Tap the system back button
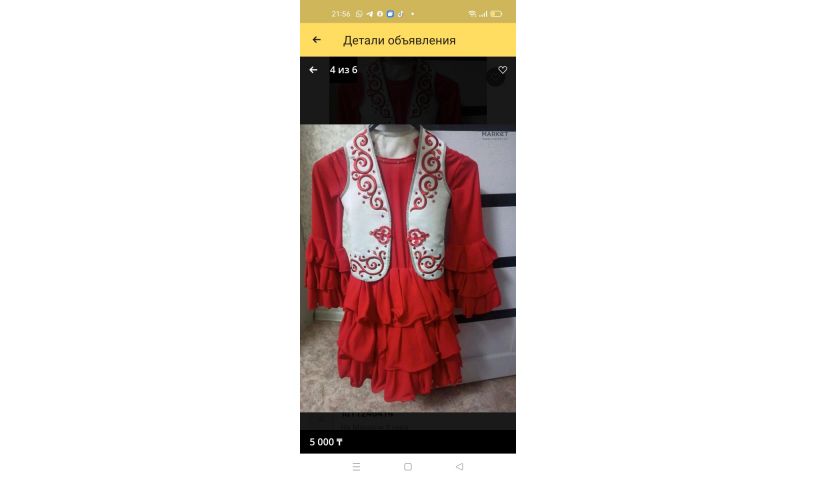This screenshot has width=816, height=480. coord(459,467)
